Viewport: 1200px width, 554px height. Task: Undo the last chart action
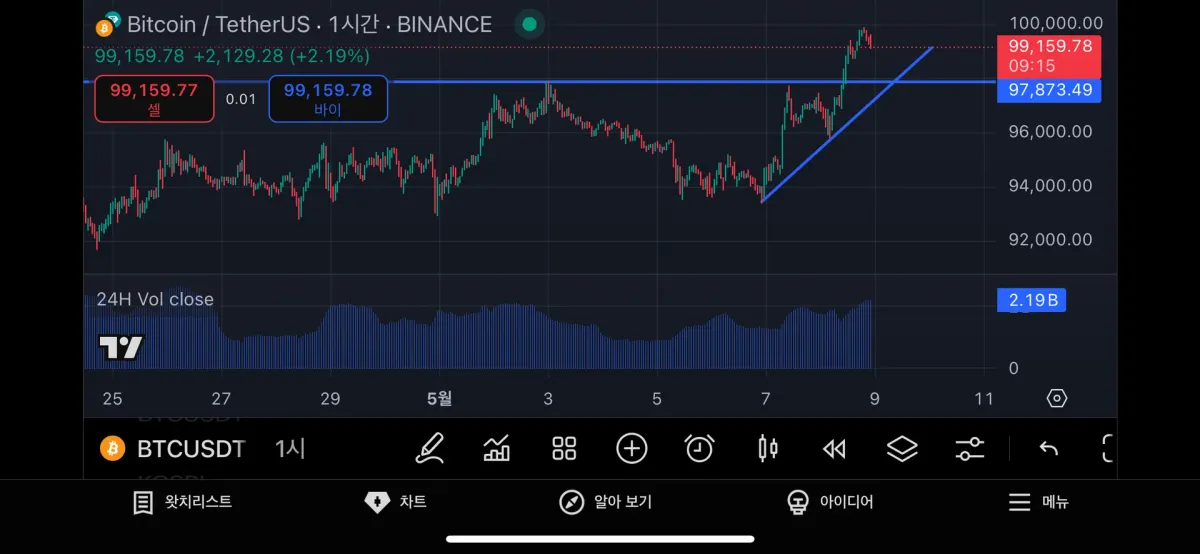(x=1048, y=449)
